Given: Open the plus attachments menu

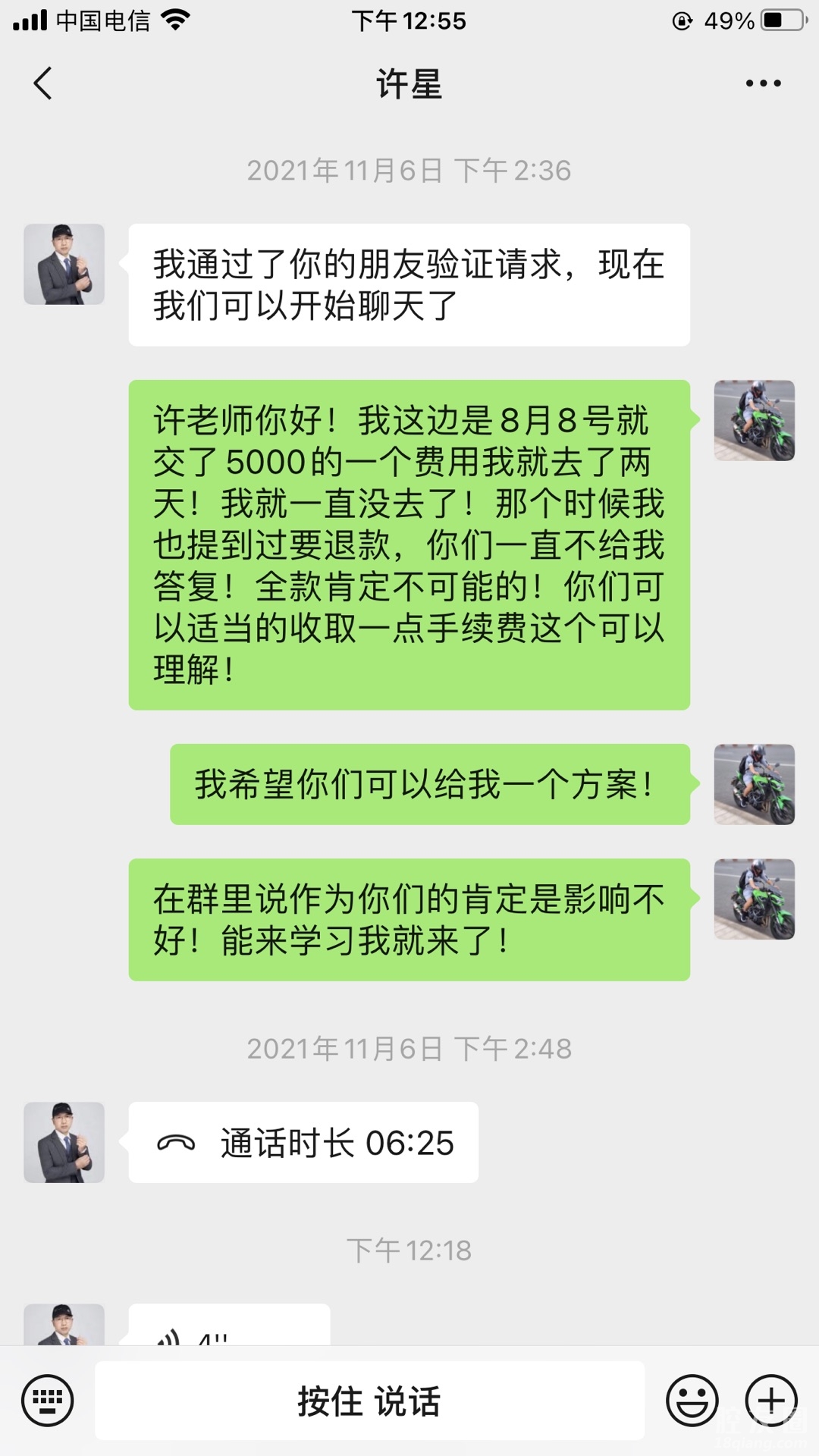Looking at the screenshot, I should click(x=771, y=1400).
